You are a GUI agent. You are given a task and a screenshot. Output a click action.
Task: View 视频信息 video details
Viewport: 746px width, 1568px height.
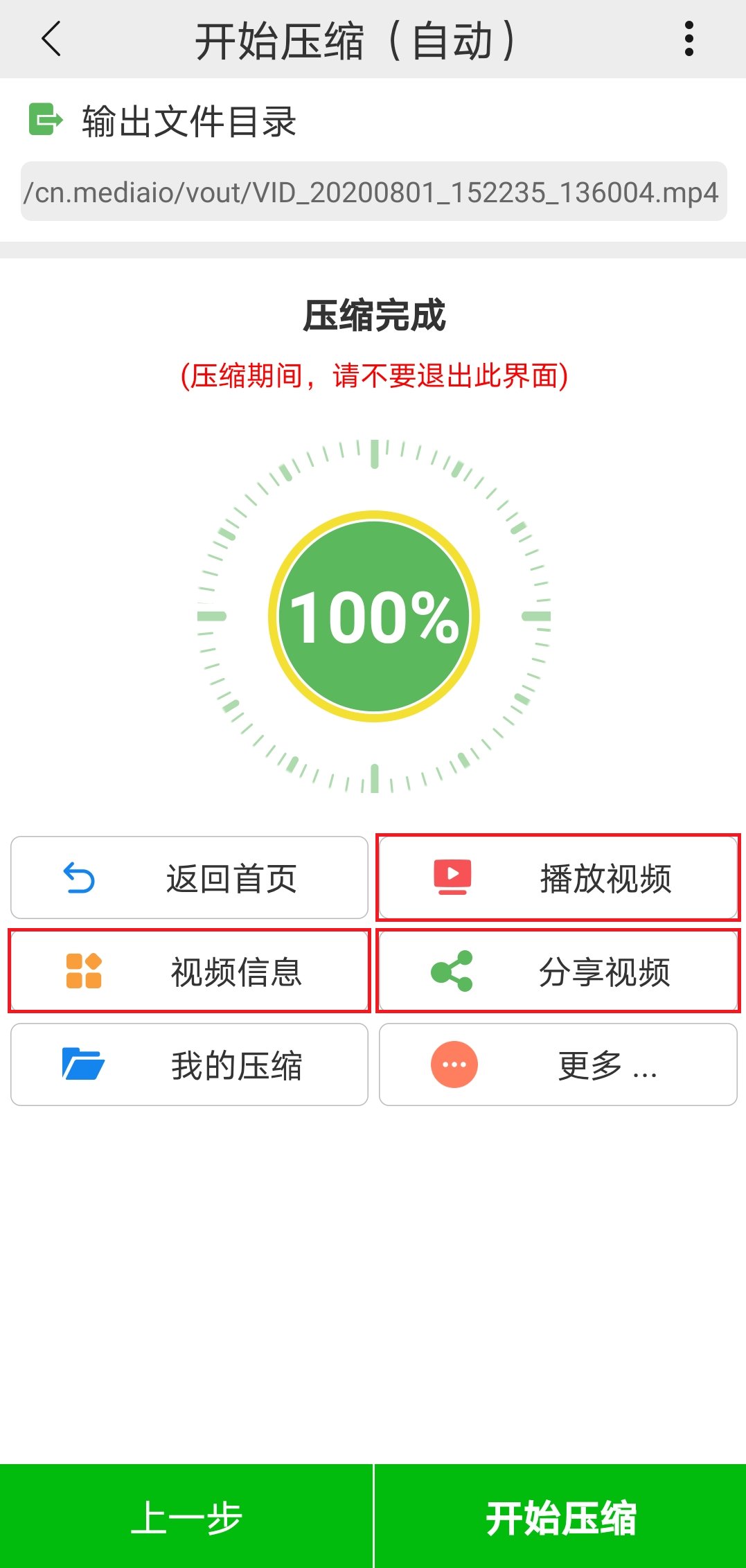click(x=189, y=971)
